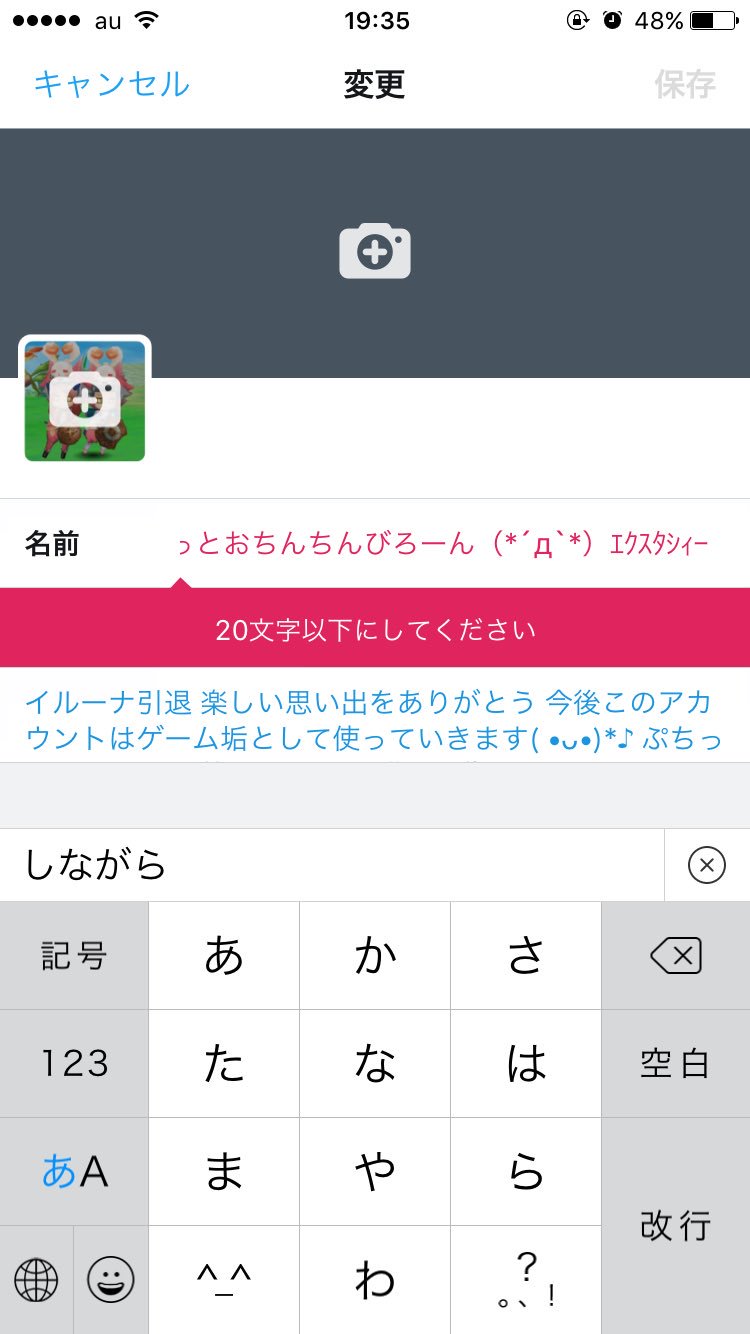Open the emoji keyboard
This screenshot has width=750, height=1334.
pos(111,1280)
